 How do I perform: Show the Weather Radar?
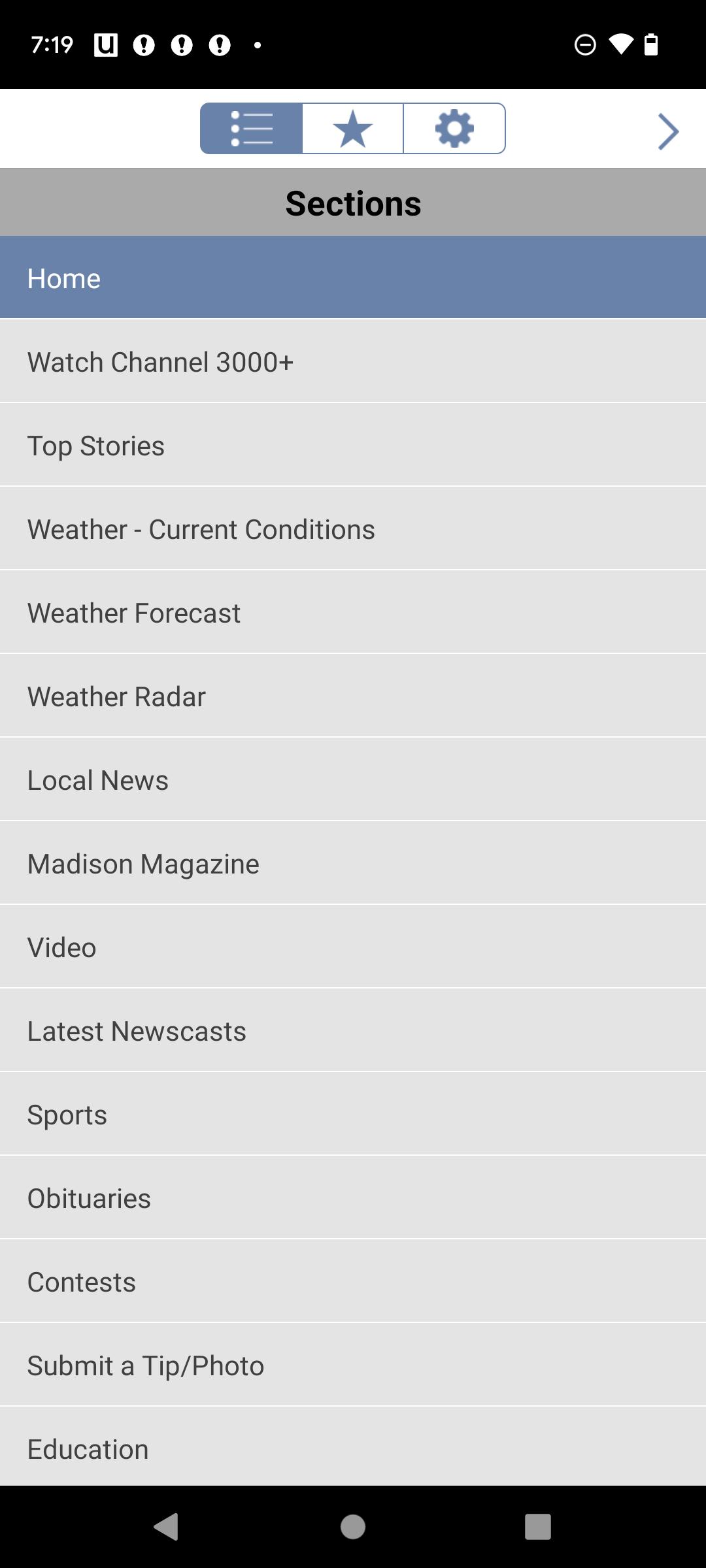coord(353,696)
